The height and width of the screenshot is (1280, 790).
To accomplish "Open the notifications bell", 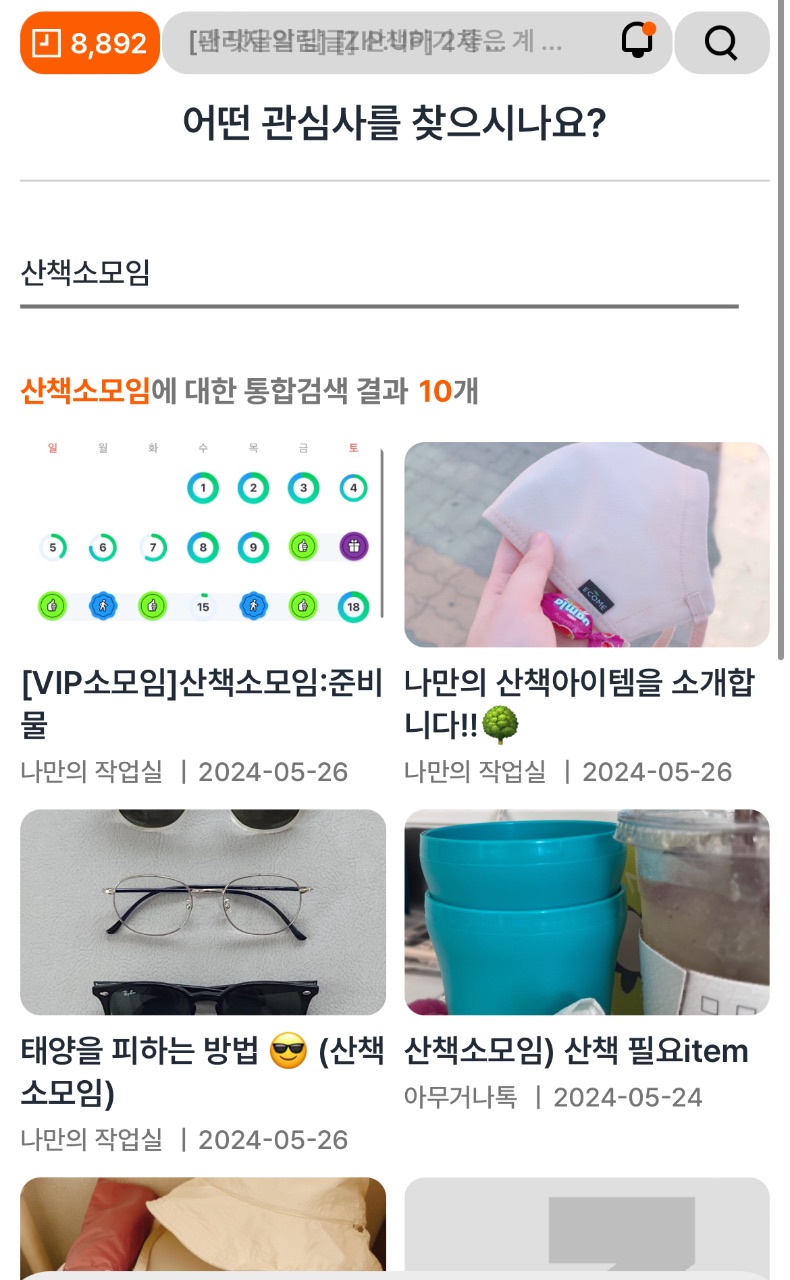I will [x=637, y=41].
